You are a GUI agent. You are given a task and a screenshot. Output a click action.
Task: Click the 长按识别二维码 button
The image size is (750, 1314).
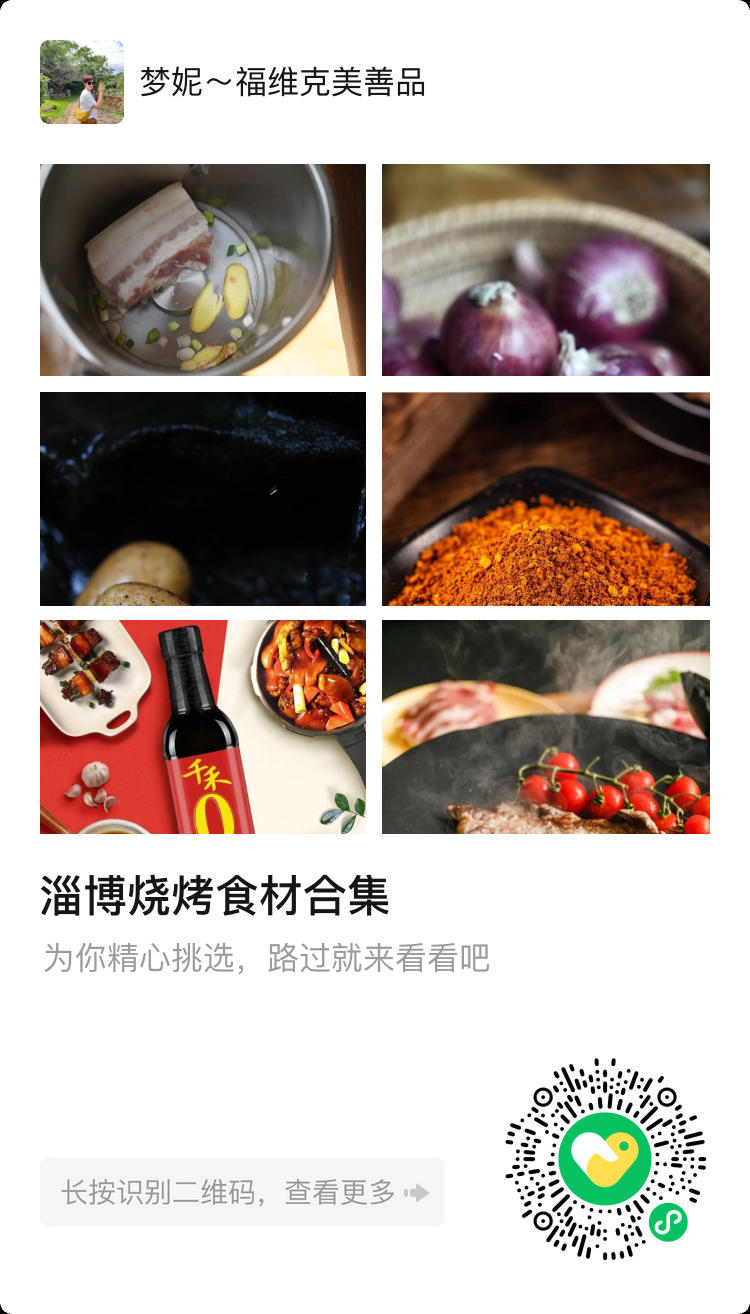240,1193
